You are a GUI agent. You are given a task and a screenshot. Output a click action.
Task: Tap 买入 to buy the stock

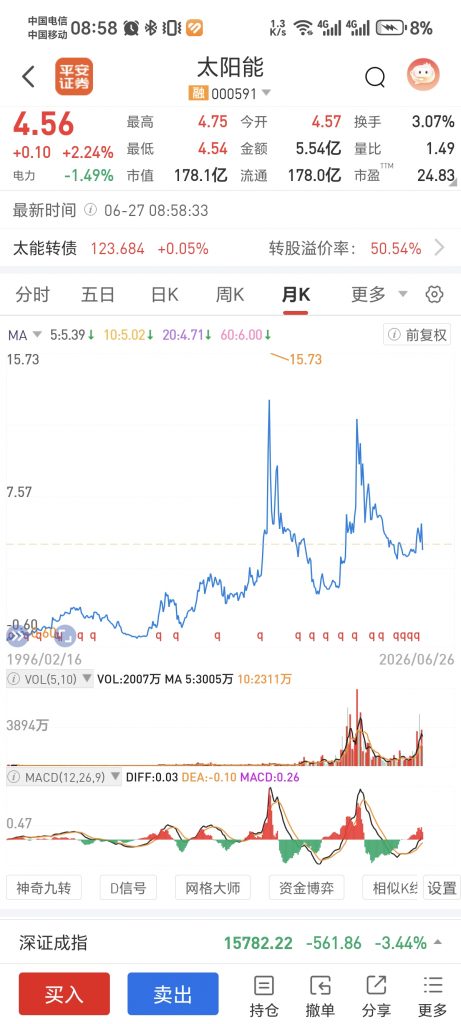[x=64, y=994]
